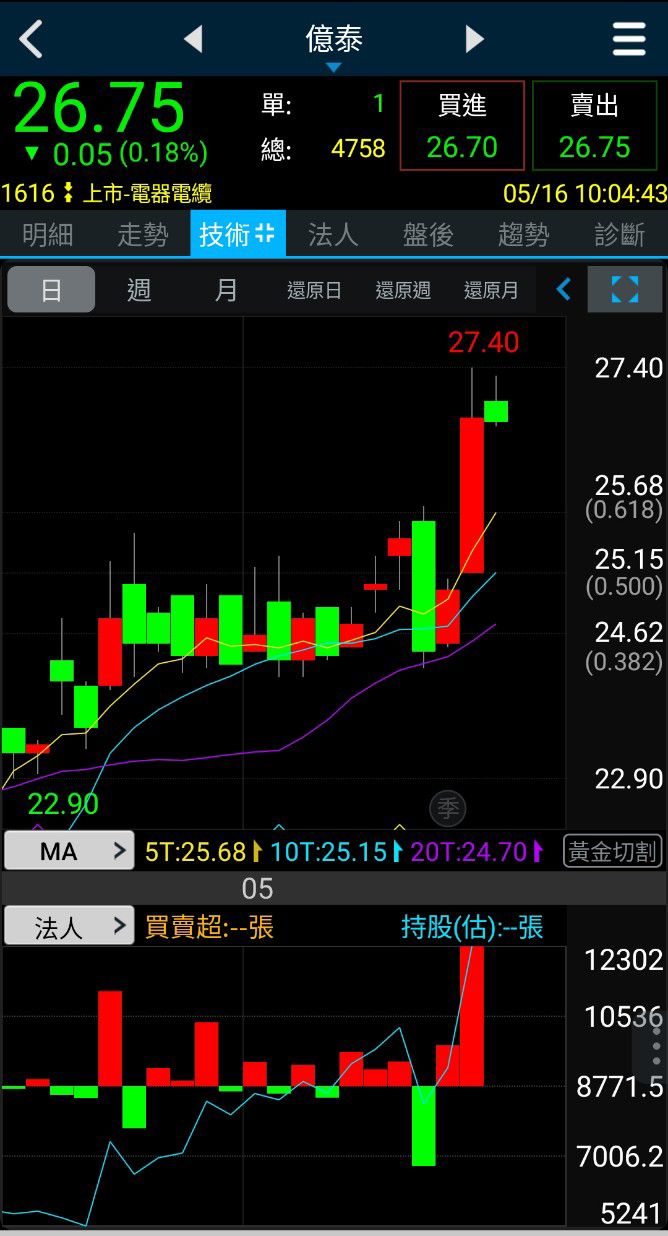The height and width of the screenshot is (1236, 668).
Task: Open the 法人 tab
Action: pos(333,235)
